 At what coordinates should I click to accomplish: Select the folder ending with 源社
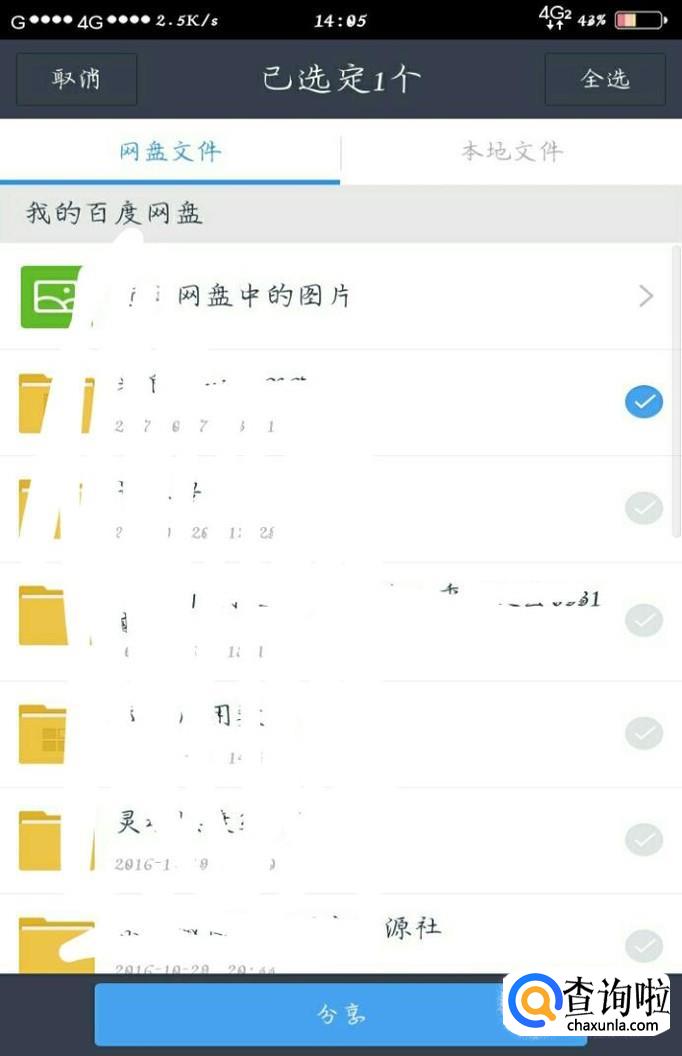coord(644,946)
